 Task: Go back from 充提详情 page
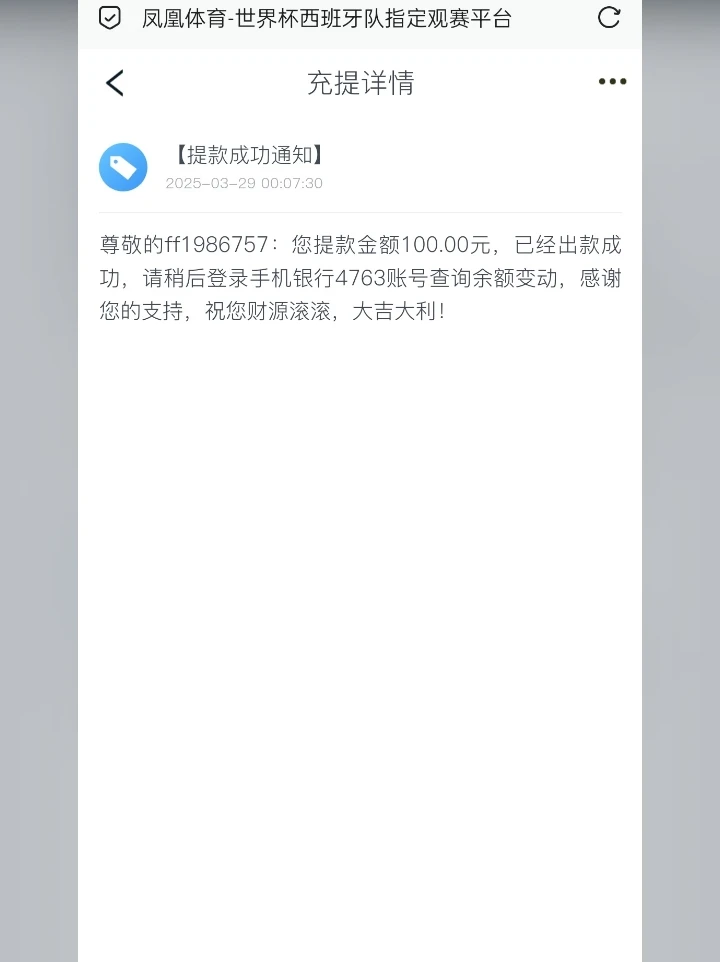click(x=115, y=83)
